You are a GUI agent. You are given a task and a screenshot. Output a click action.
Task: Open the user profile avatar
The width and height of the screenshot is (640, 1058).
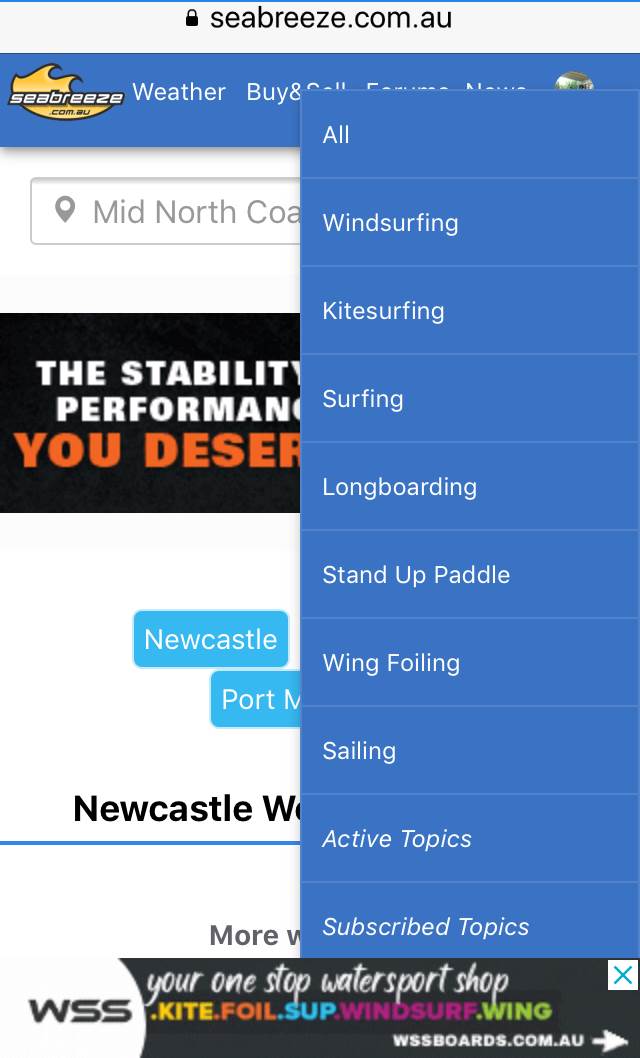pyautogui.click(x=574, y=81)
